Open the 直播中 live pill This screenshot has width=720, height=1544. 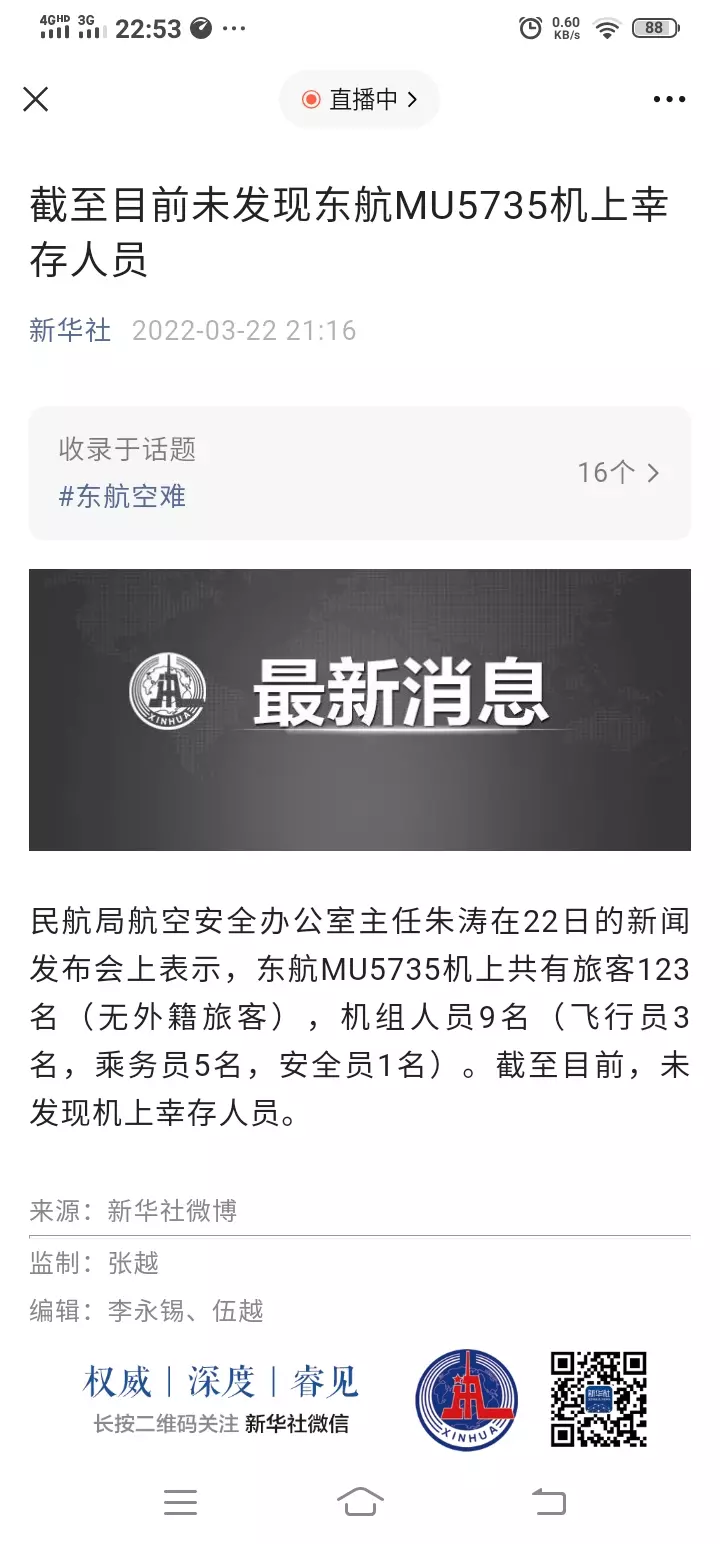(x=360, y=99)
